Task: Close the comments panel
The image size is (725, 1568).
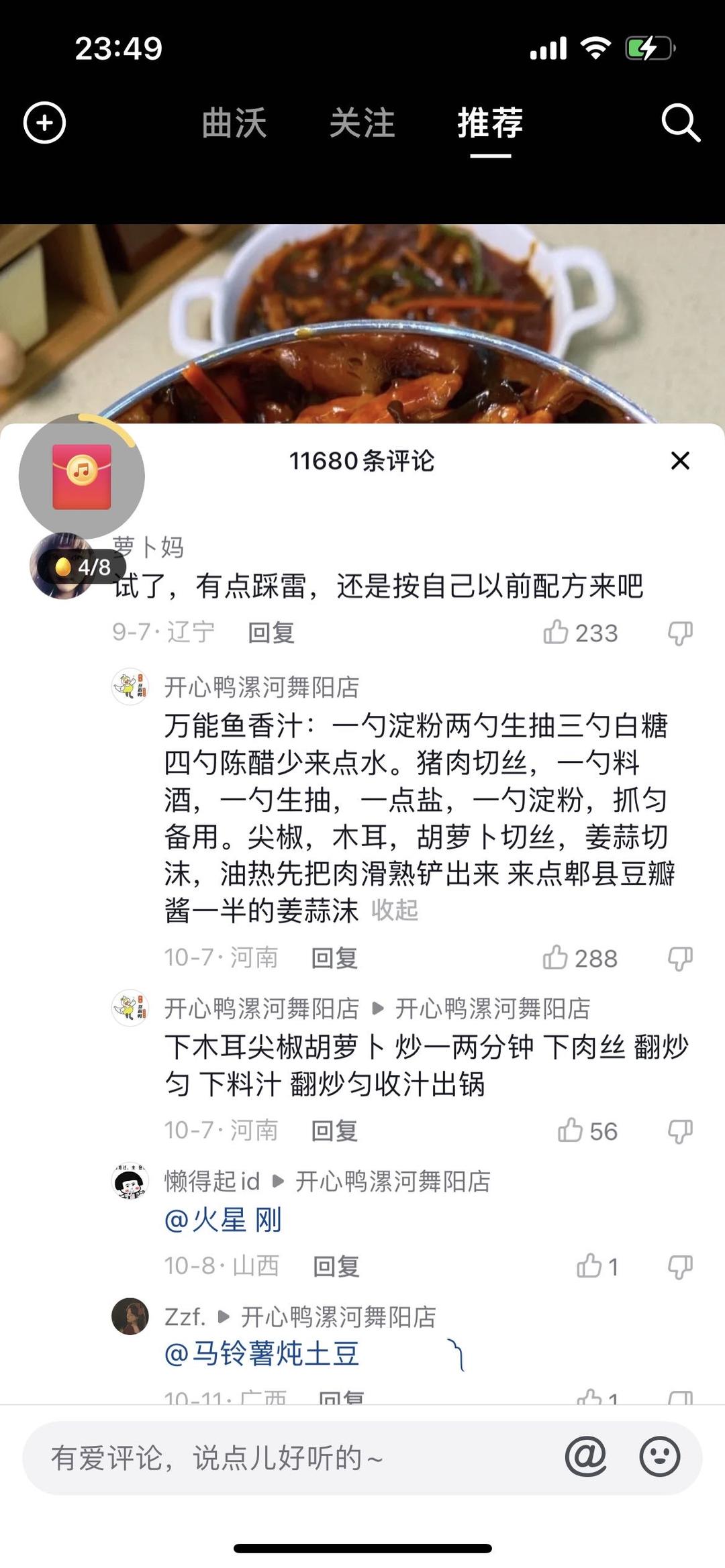Action: [680, 461]
